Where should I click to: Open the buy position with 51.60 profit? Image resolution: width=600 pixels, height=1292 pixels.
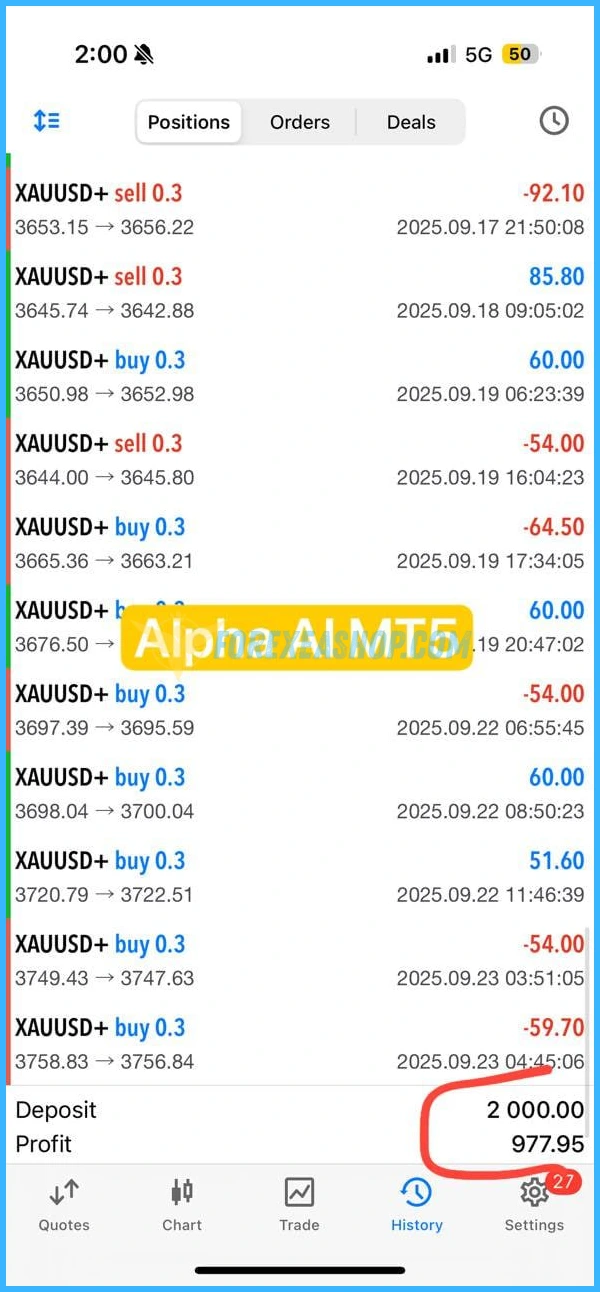pyautogui.click(x=299, y=877)
